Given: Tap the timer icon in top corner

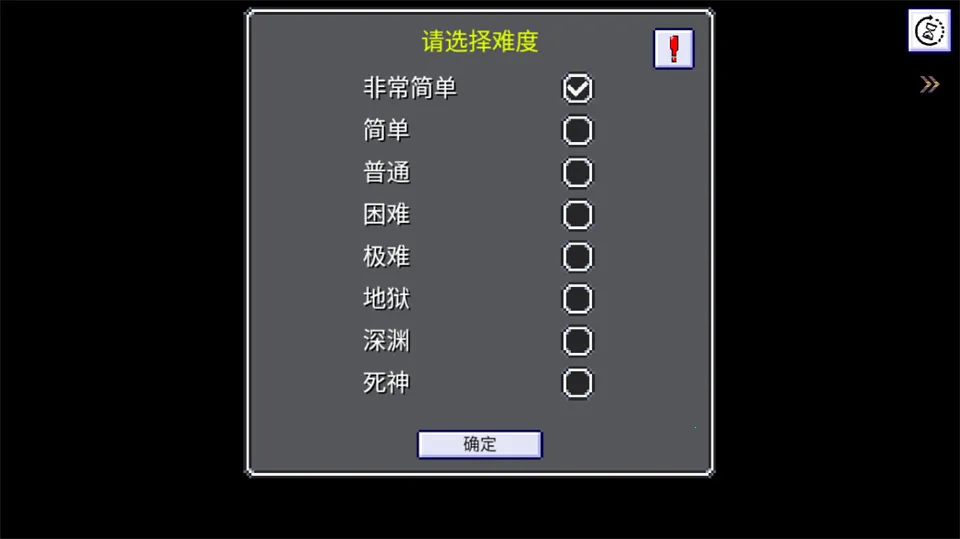Looking at the screenshot, I should (x=929, y=30).
